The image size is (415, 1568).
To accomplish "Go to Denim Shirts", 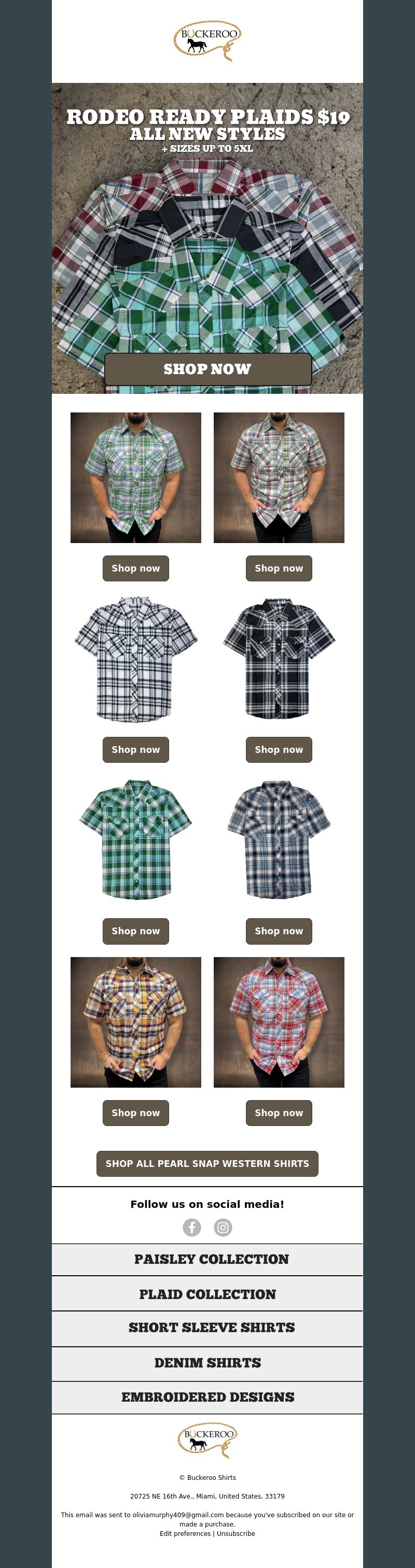I will click(207, 1363).
